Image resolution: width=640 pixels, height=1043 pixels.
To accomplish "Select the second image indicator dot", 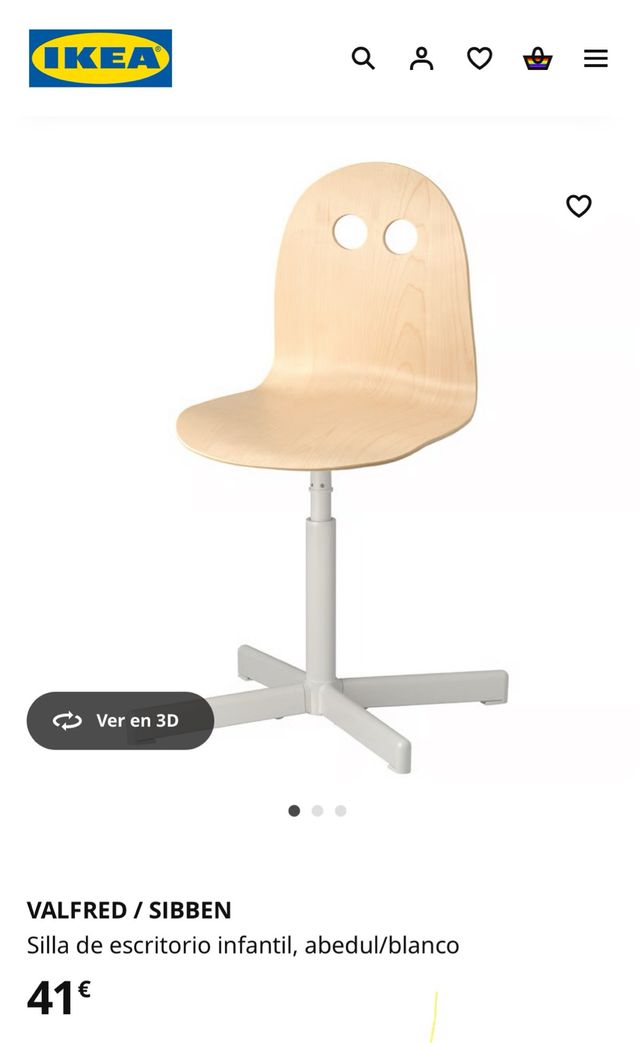I will pyautogui.click(x=317, y=811).
